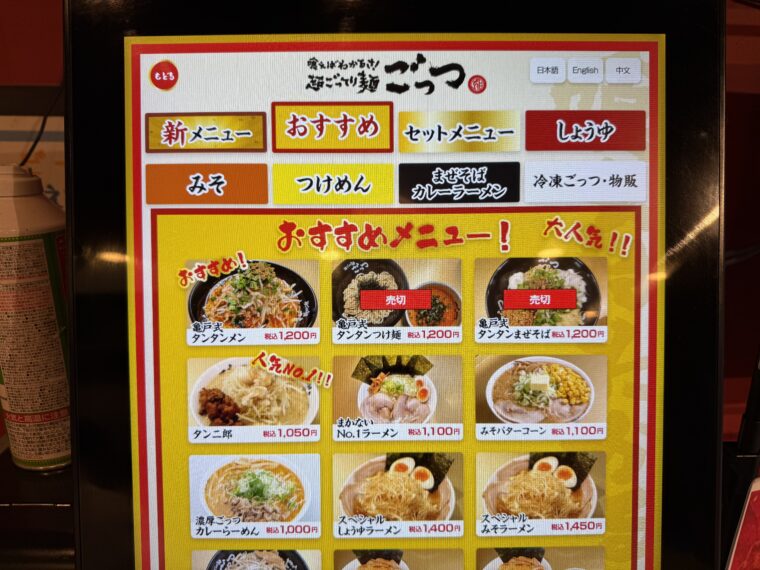
Task: Pick the みそバターコーン ramen
Action: tap(540, 398)
